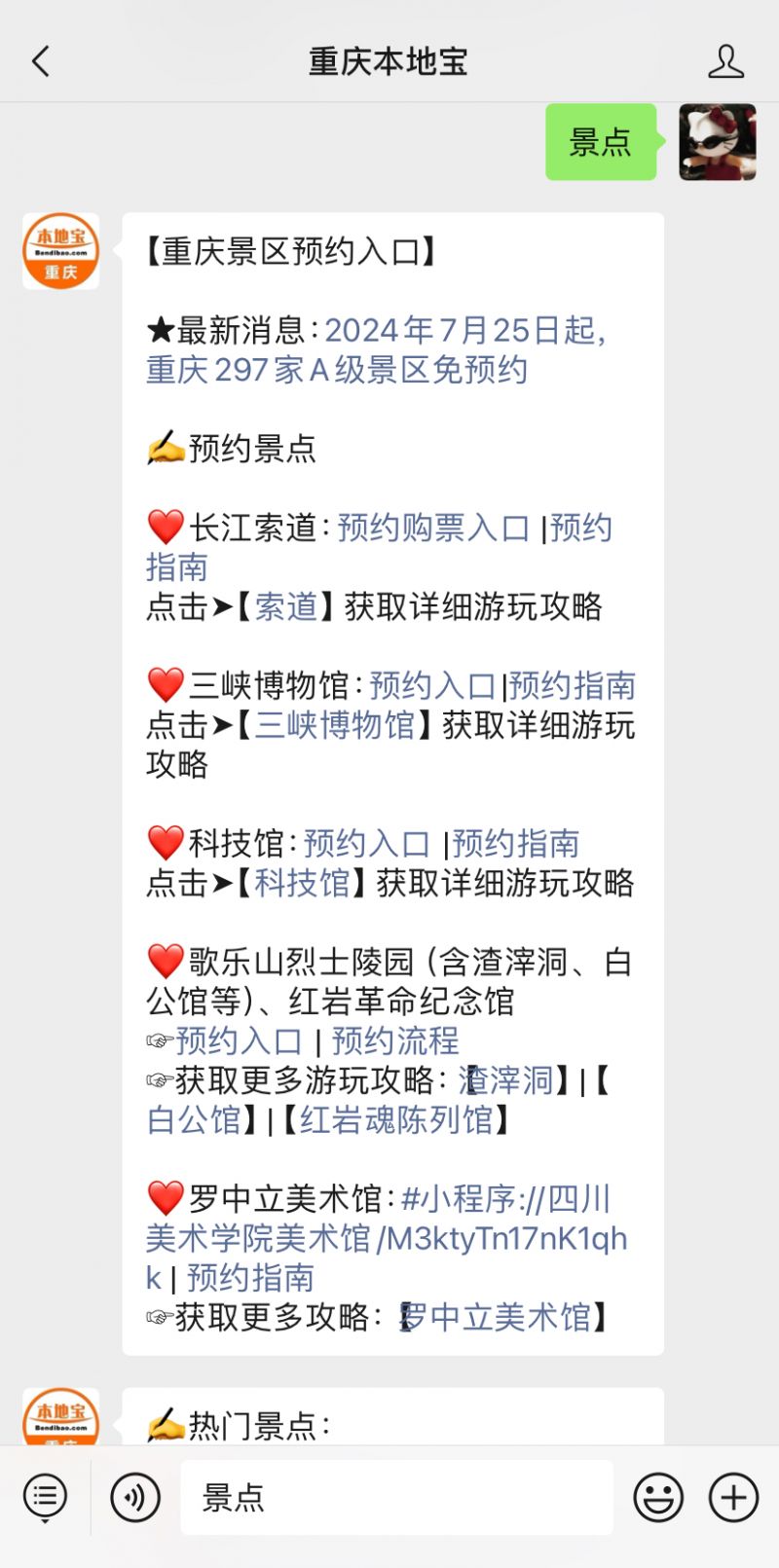The height and width of the screenshot is (1568, 779).
Task: Open the 预约流程 link
Action: coord(394,1040)
